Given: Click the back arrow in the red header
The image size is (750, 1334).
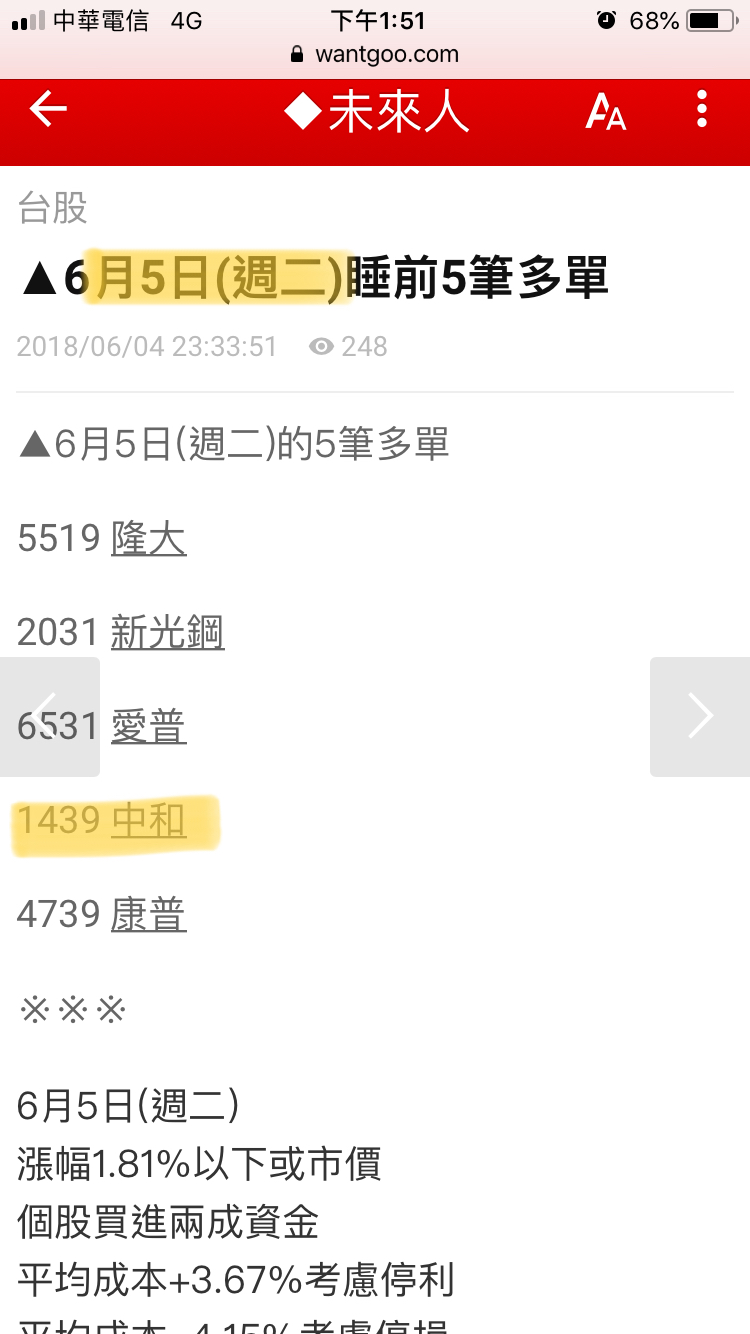Looking at the screenshot, I should pyautogui.click(x=46, y=110).
